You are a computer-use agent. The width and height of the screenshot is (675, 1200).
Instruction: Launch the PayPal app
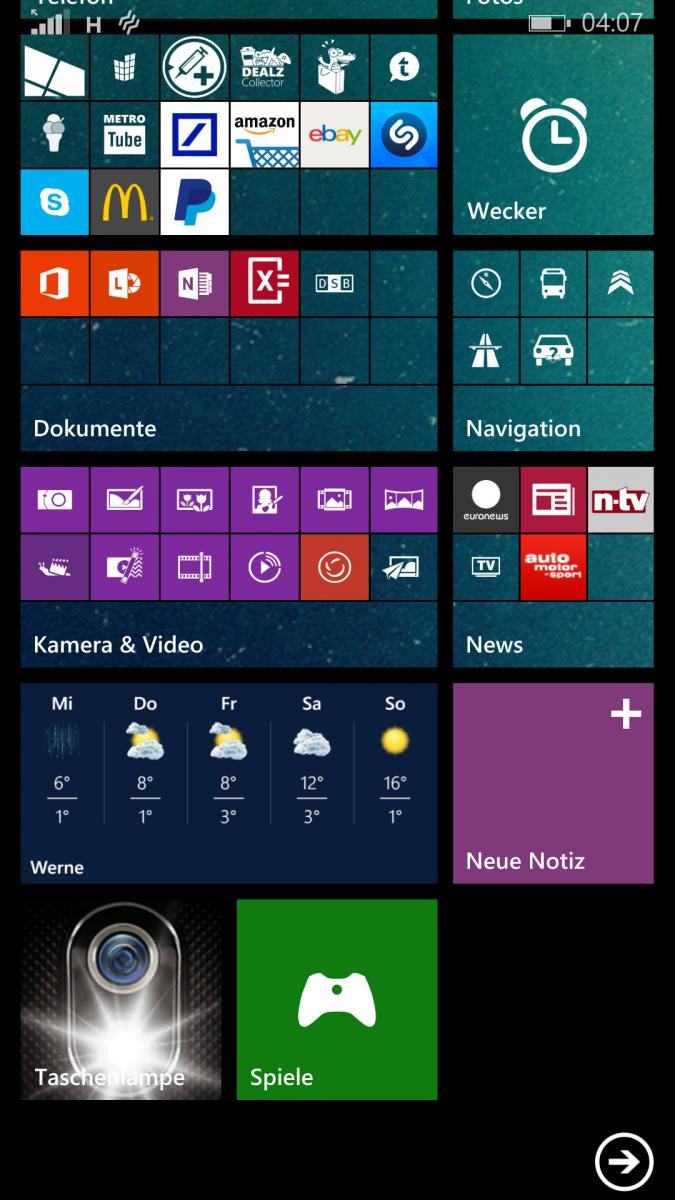[194, 202]
